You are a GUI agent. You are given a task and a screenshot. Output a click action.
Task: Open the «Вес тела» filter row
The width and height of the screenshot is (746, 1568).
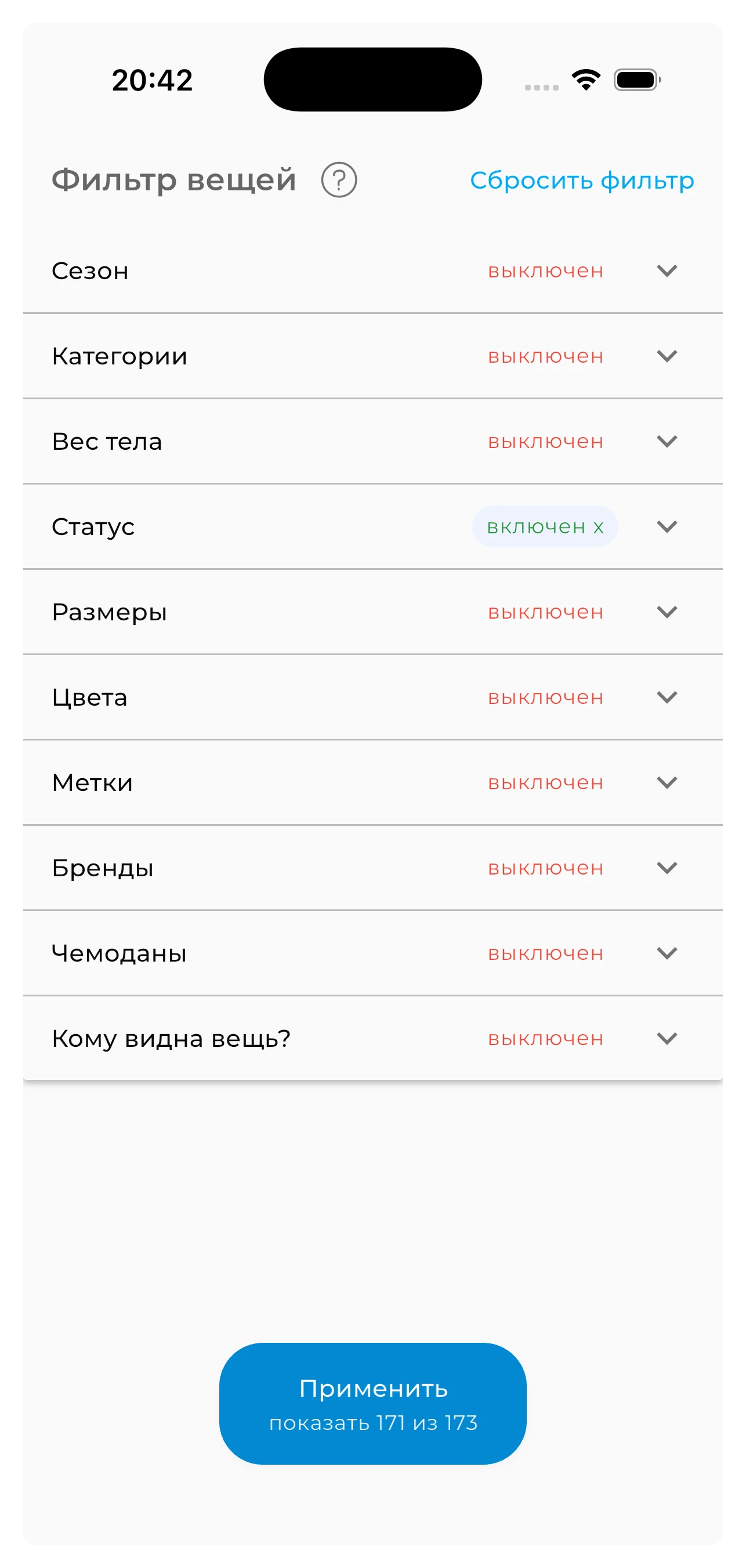click(667, 441)
